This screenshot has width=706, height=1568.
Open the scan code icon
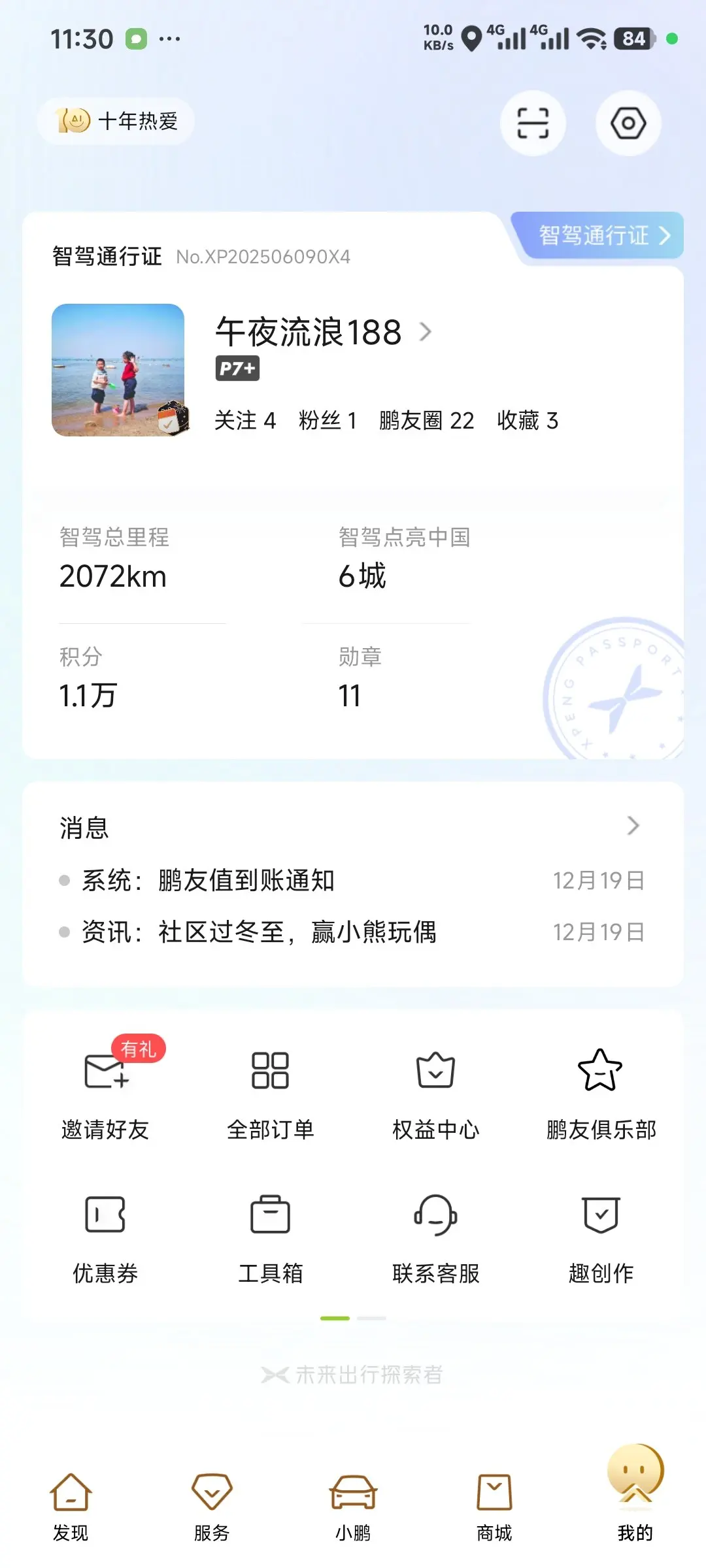click(x=533, y=123)
